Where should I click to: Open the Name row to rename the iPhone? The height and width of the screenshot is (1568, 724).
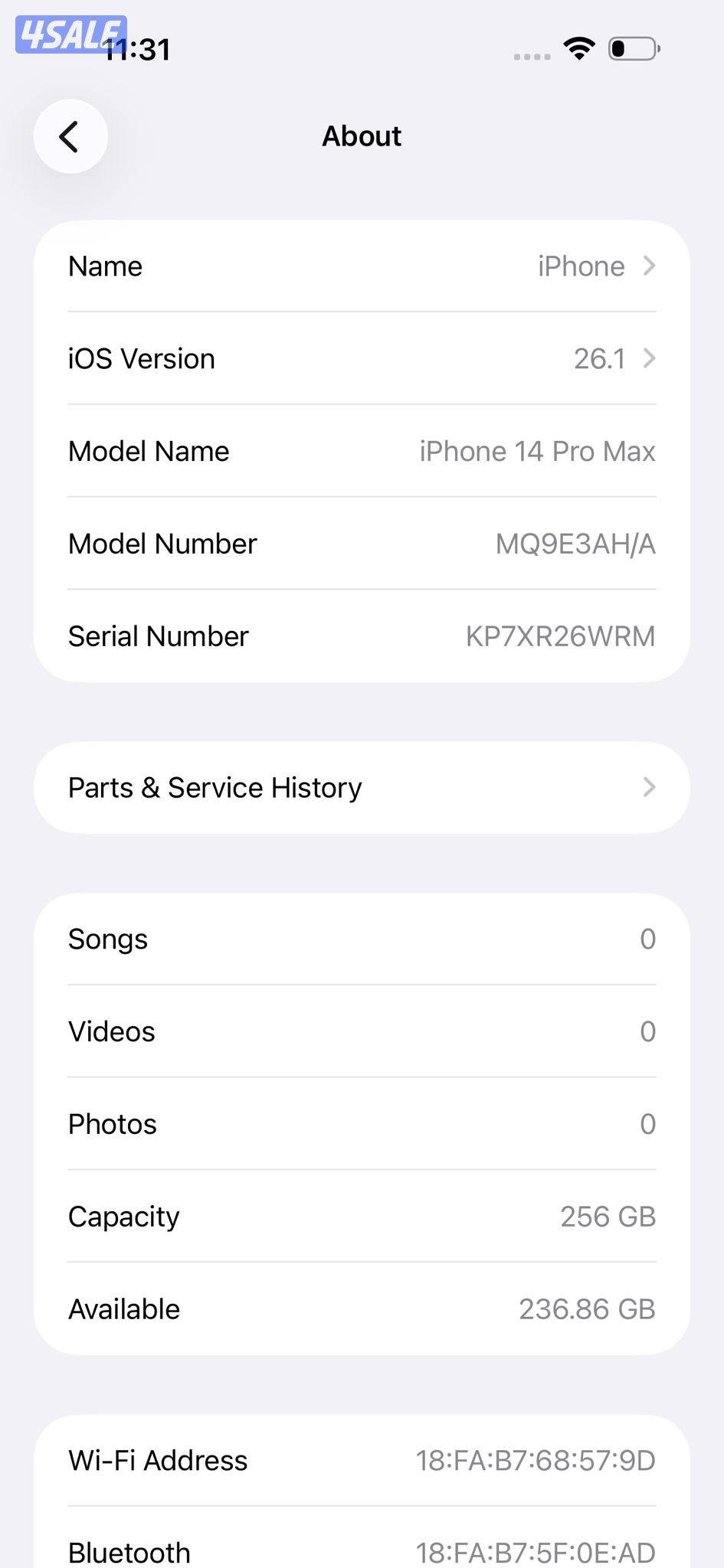(362, 266)
